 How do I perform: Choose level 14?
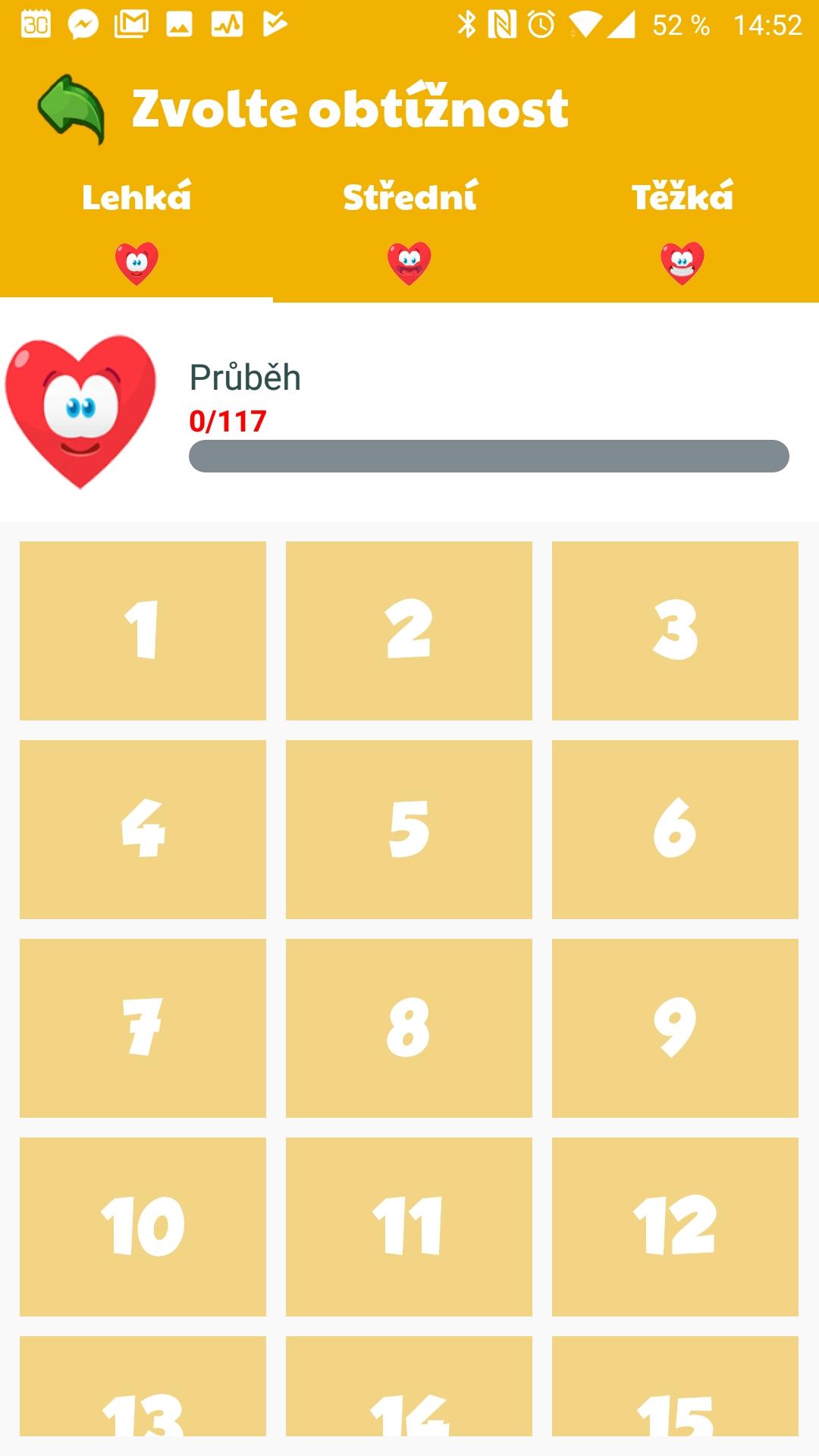[409, 1386]
